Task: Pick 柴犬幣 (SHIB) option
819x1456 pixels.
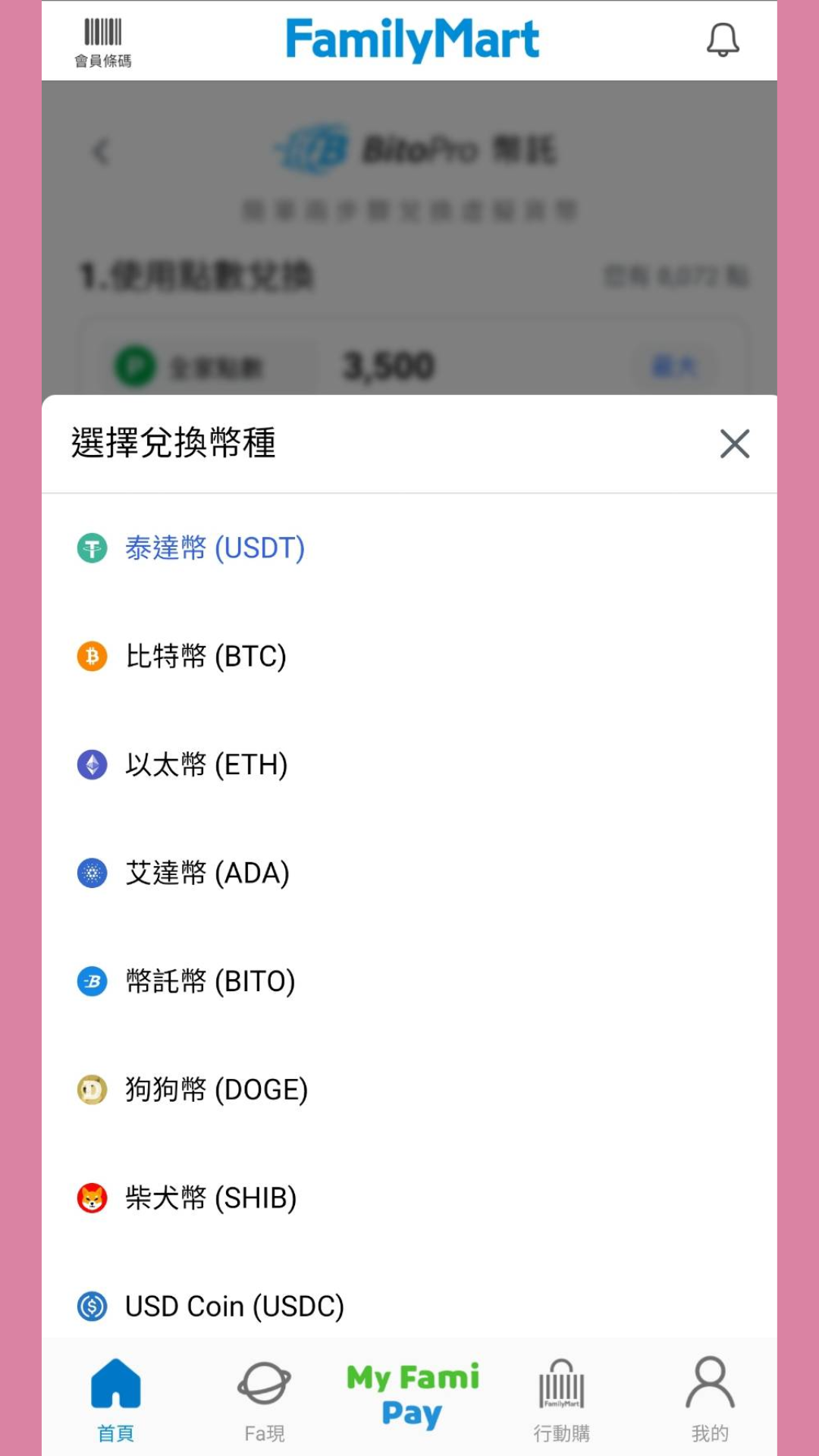Action: (211, 1198)
